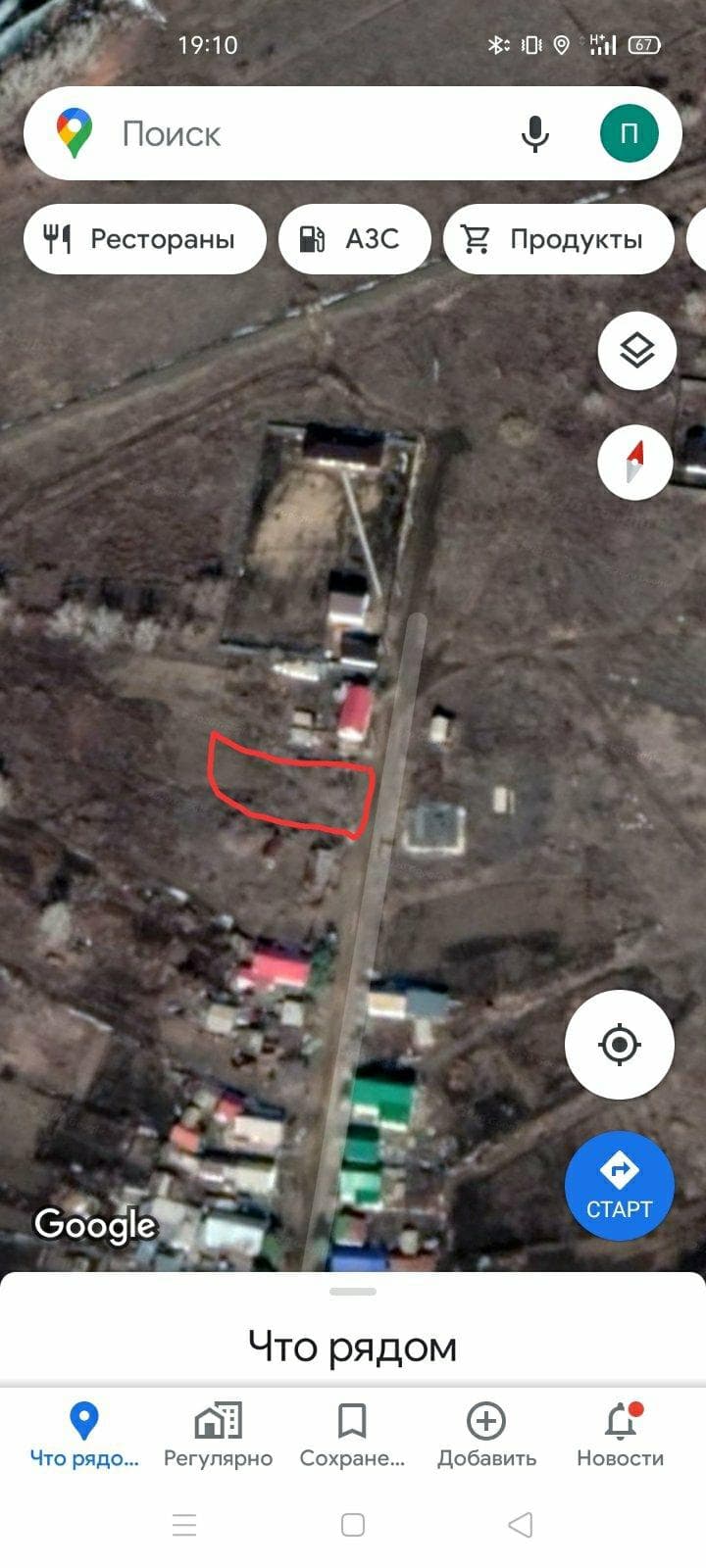
Task: Select the АЗС chip
Action: (355, 239)
